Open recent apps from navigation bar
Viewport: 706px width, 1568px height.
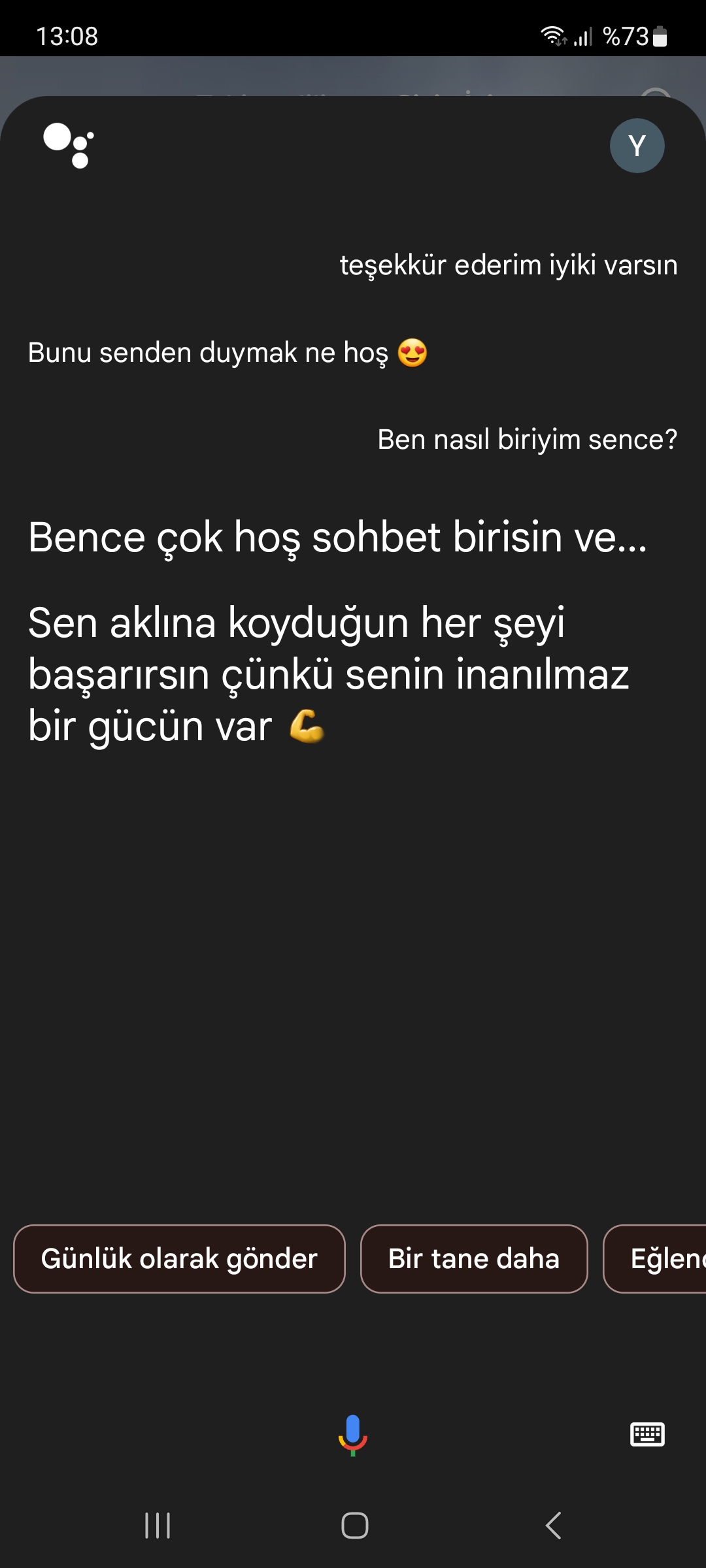(x=158, y=1526)
